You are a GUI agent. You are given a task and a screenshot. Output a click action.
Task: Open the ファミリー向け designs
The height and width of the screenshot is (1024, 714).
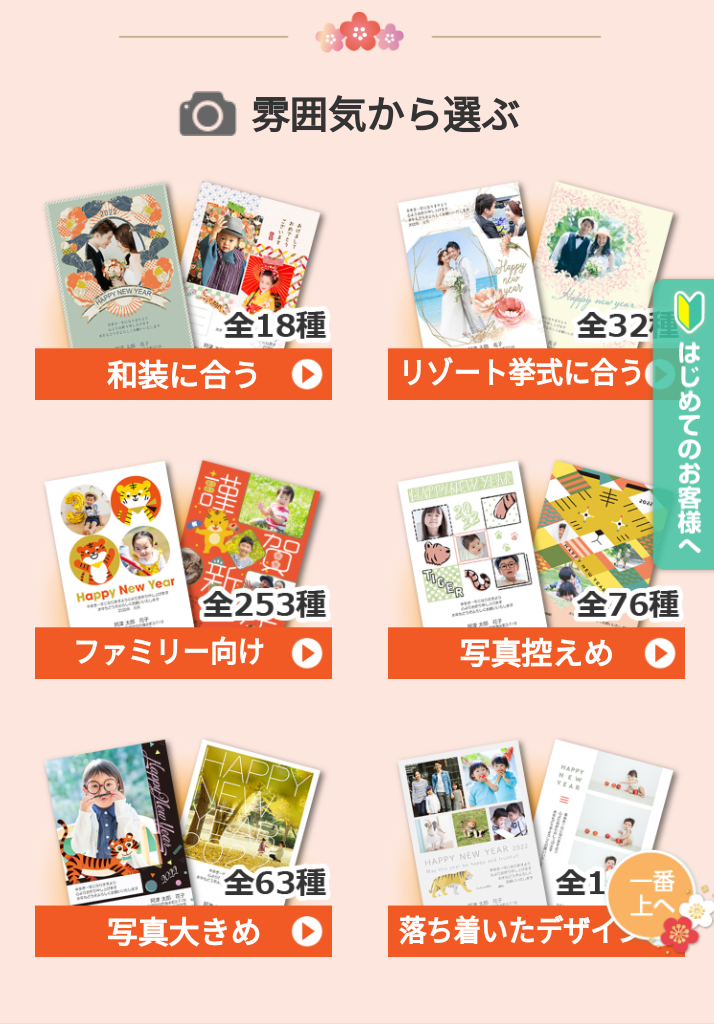184,653
